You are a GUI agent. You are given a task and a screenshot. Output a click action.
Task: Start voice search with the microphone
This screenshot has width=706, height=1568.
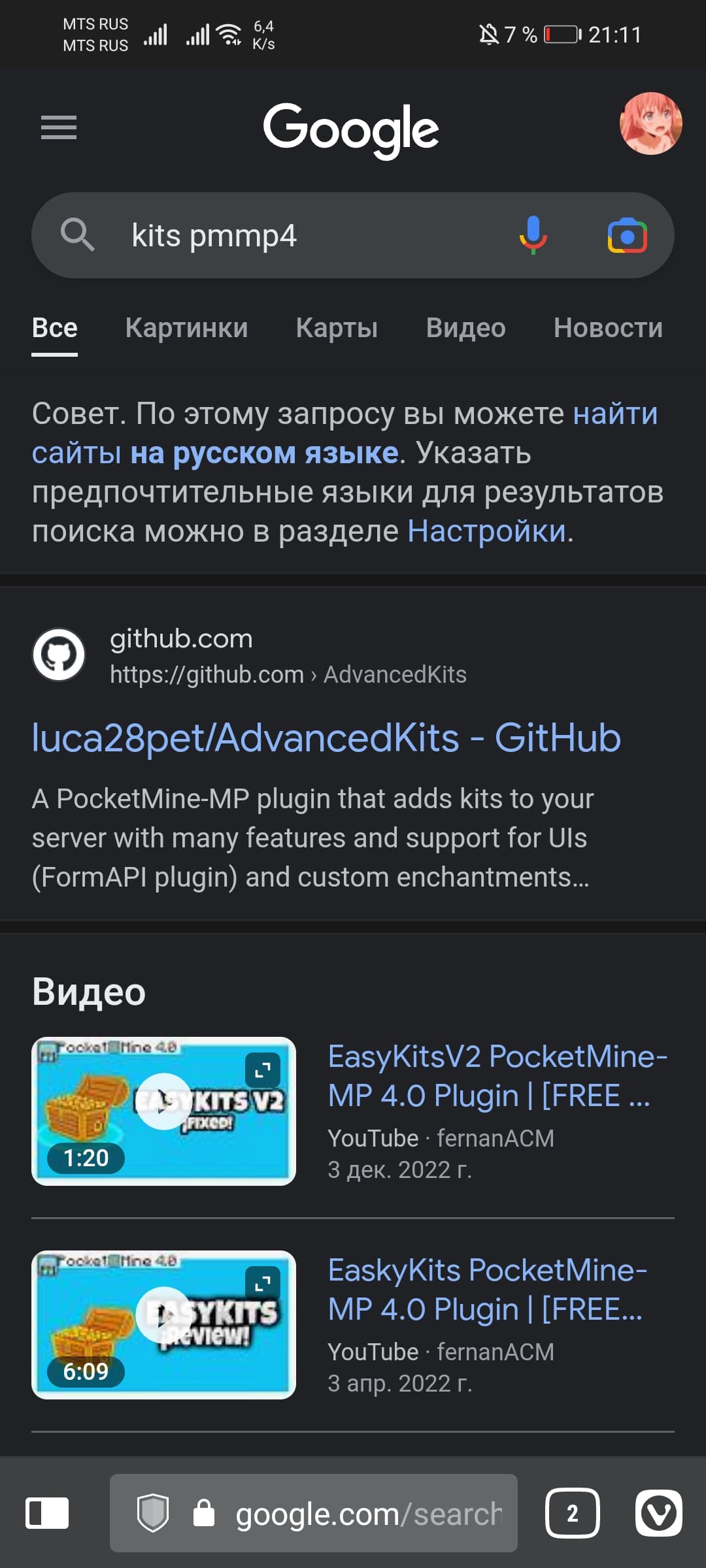pyautogui.click(x=533, y=235)
